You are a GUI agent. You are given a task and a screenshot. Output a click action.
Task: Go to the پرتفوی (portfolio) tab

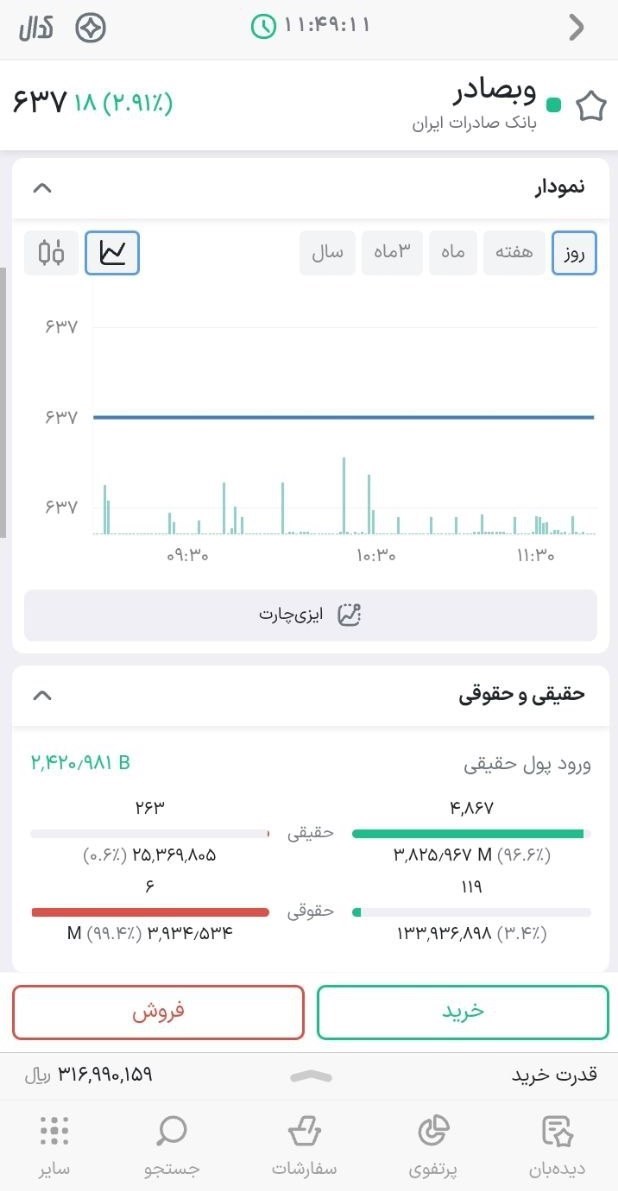point(433,1146)
